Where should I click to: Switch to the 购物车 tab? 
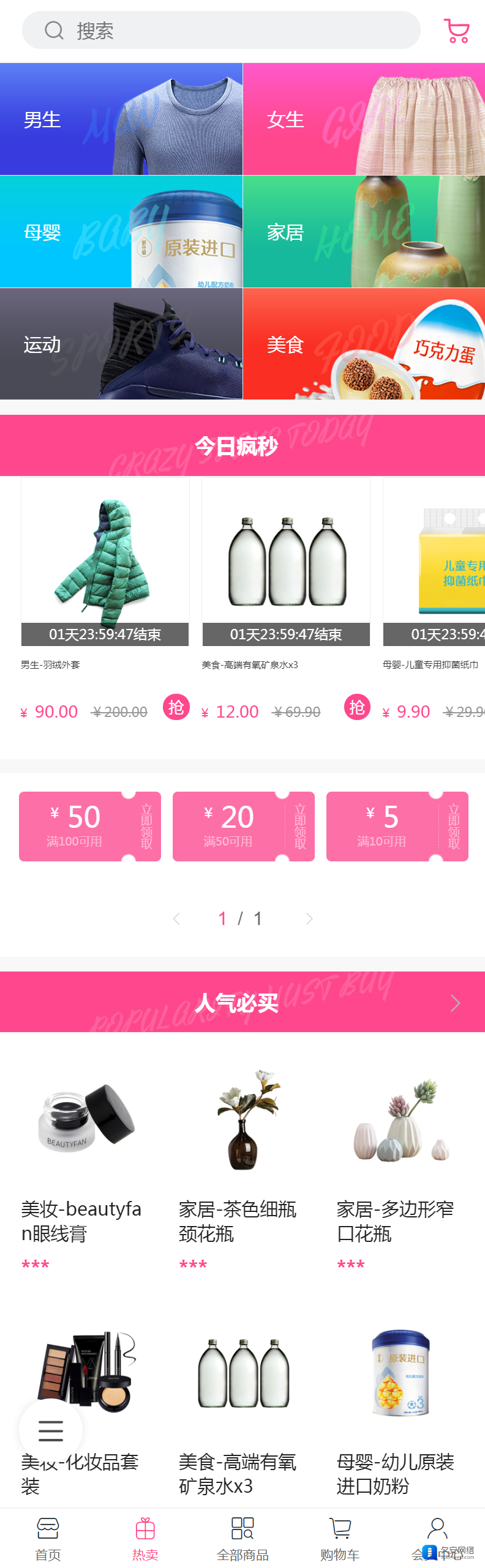pyautogui.click(x=339, y=1538)
